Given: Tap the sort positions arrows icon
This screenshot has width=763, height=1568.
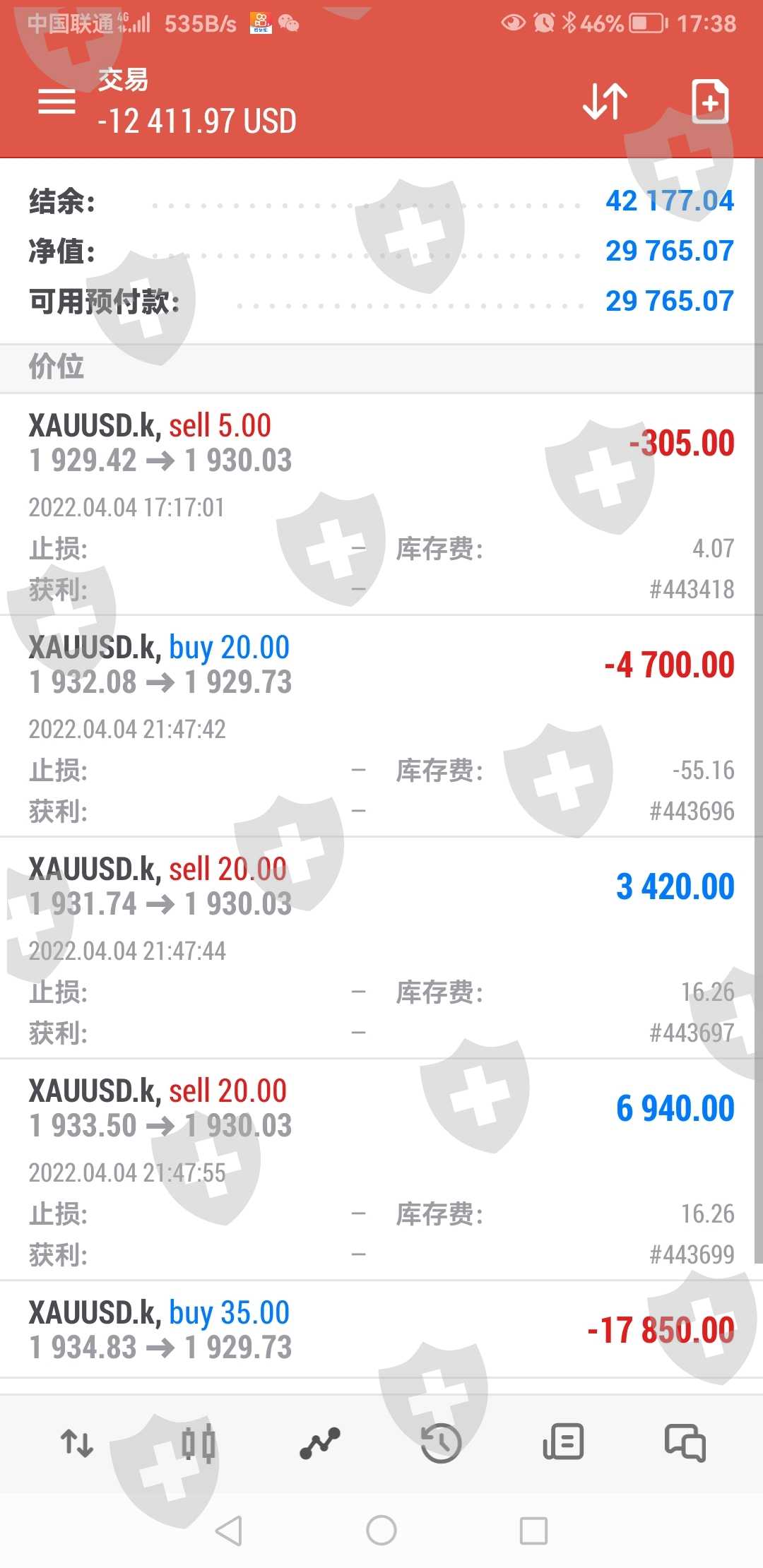Looking at the screenshot, I should [x=605, y=101].
